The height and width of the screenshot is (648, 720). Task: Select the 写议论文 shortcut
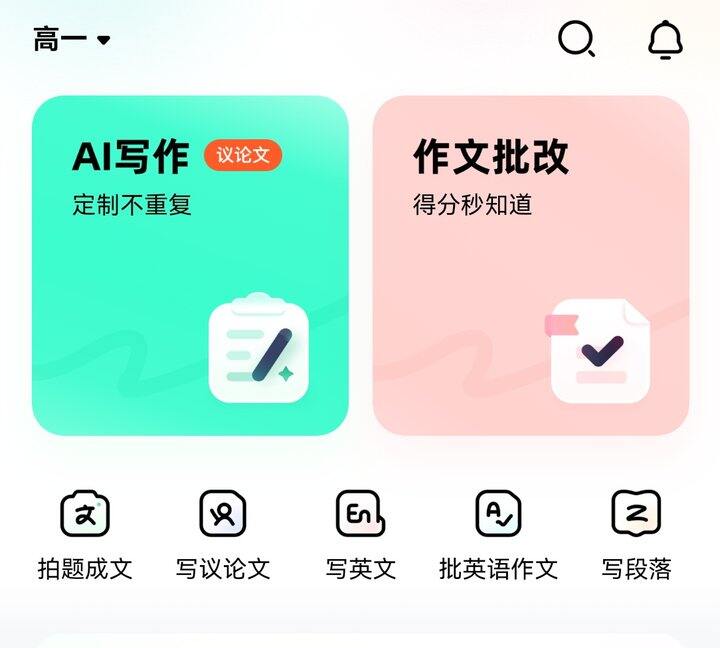[x=223, y=536]
